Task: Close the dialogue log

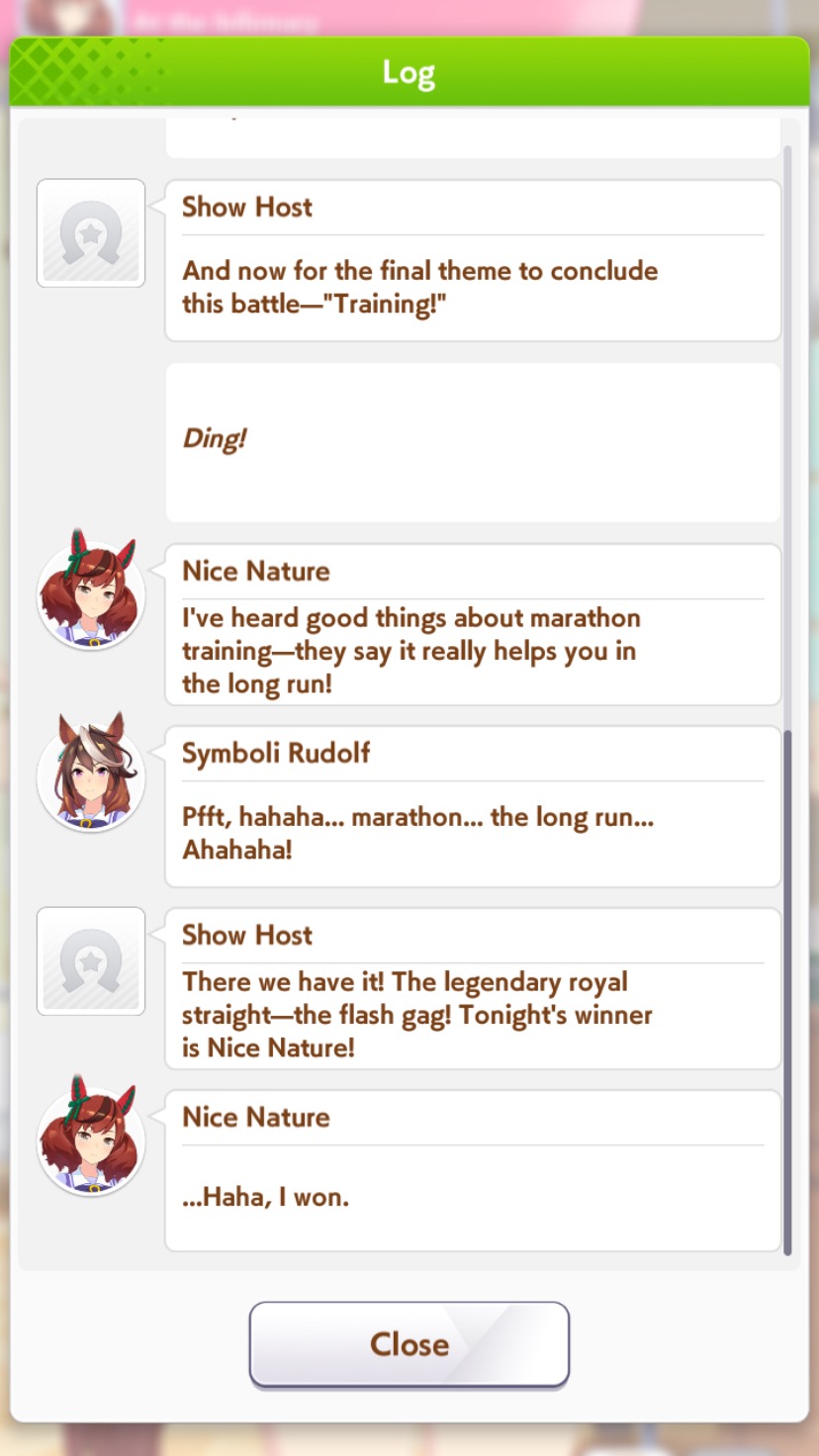Action: click(x=409, y=1343)
